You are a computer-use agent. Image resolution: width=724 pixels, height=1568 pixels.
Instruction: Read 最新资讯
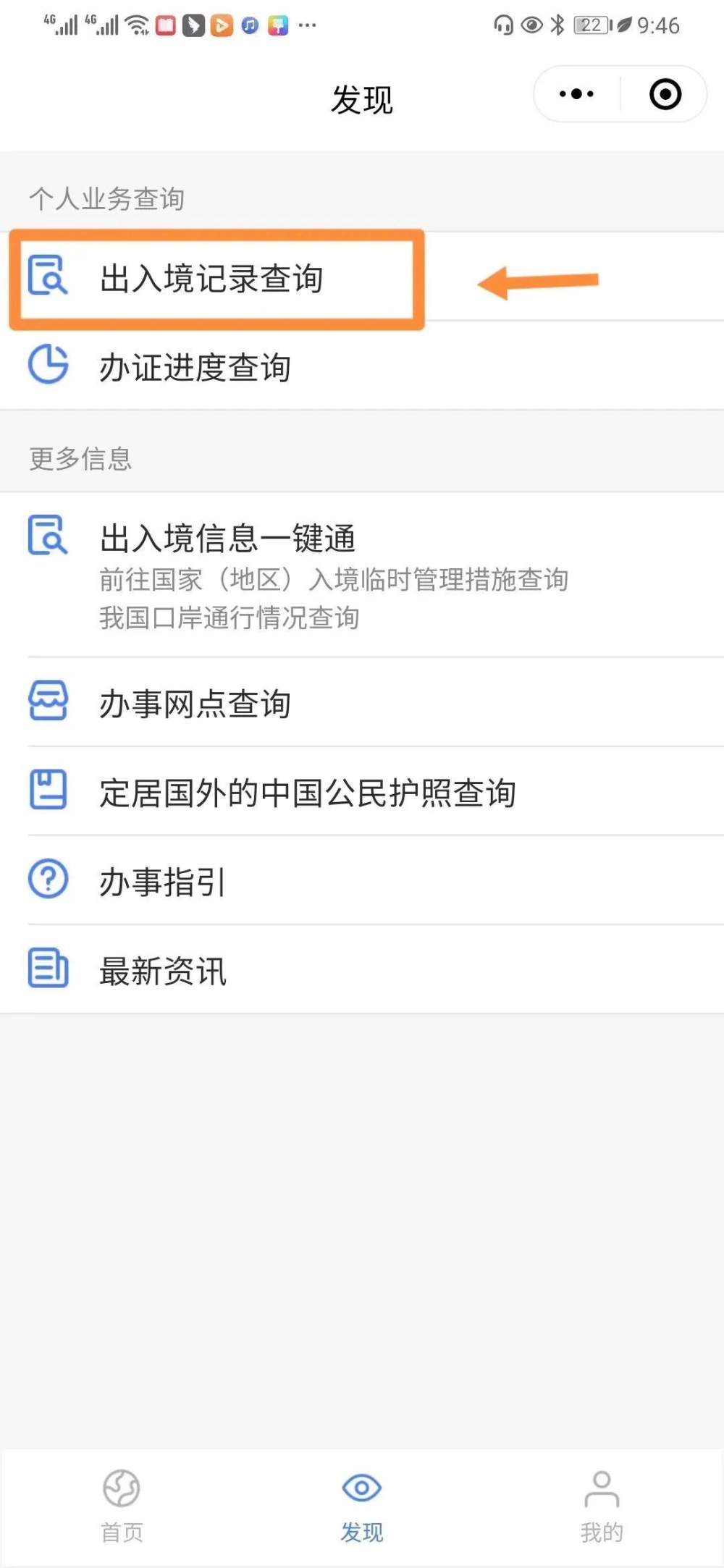coord(362,969)
